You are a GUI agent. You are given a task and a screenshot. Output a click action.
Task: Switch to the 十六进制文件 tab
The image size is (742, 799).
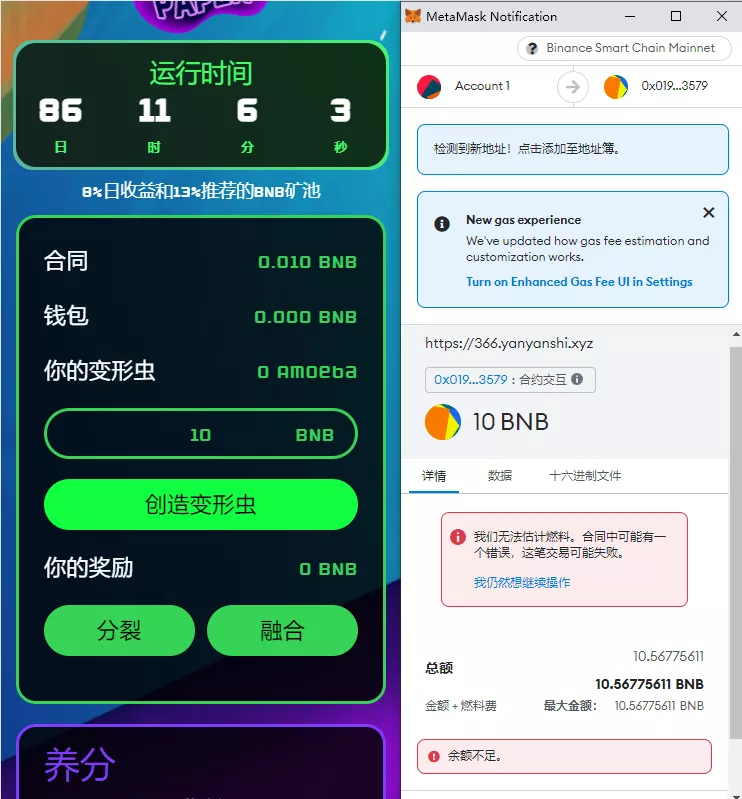(585, 476)
